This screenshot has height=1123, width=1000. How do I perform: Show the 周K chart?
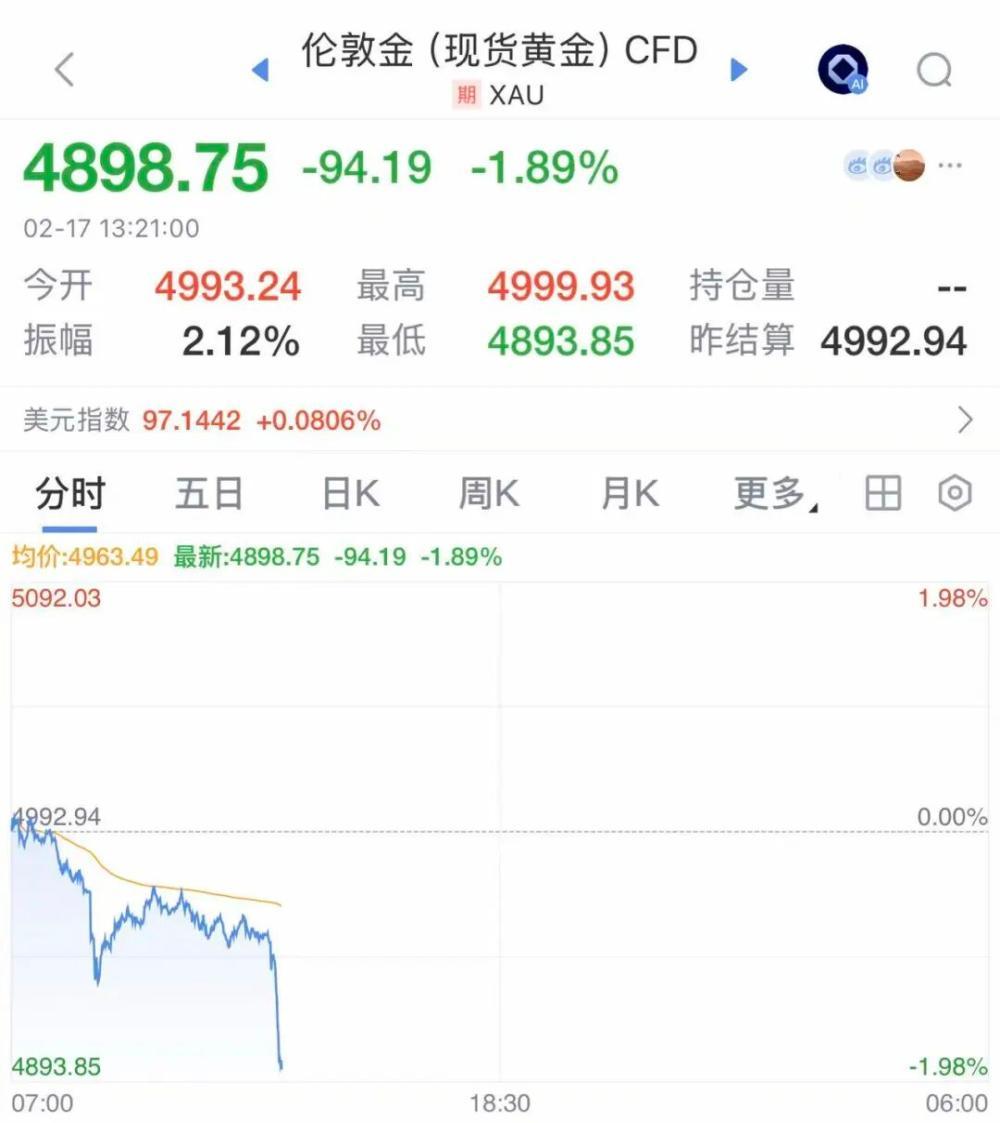coord(489,494)
